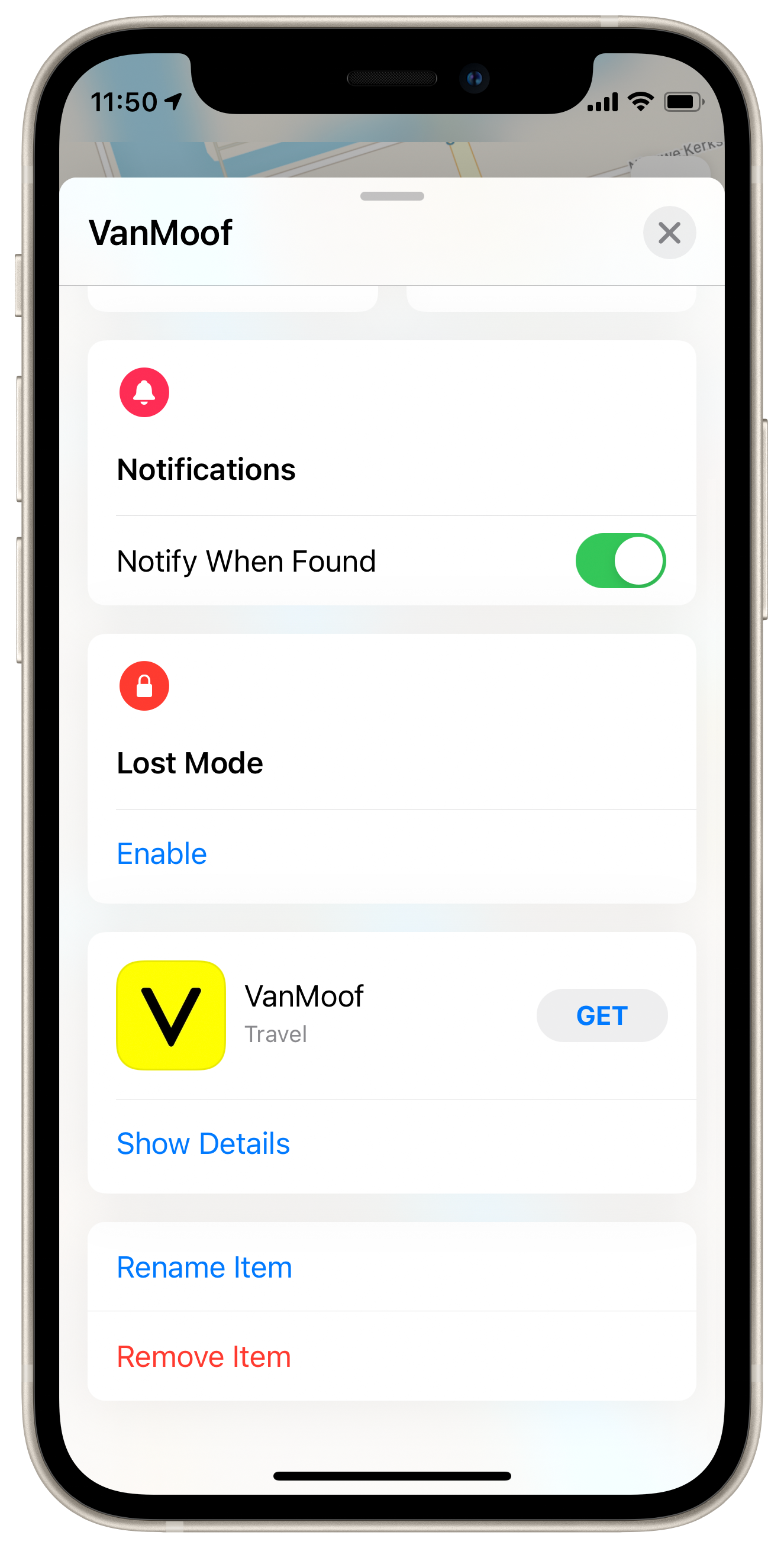
Task: Enable Lost Mode
Action: pyautogui.click(x=162, y=853)
